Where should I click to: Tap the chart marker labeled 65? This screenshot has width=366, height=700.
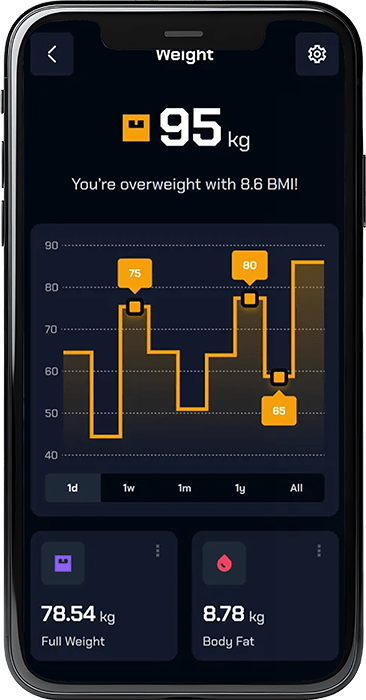(x=279, y=378)
